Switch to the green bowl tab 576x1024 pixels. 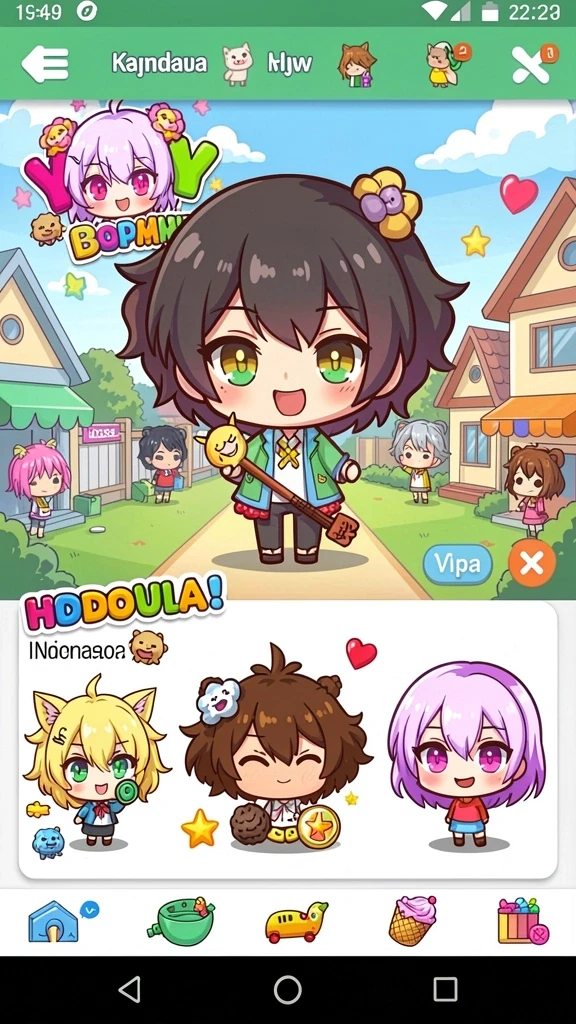pos(180,921)
